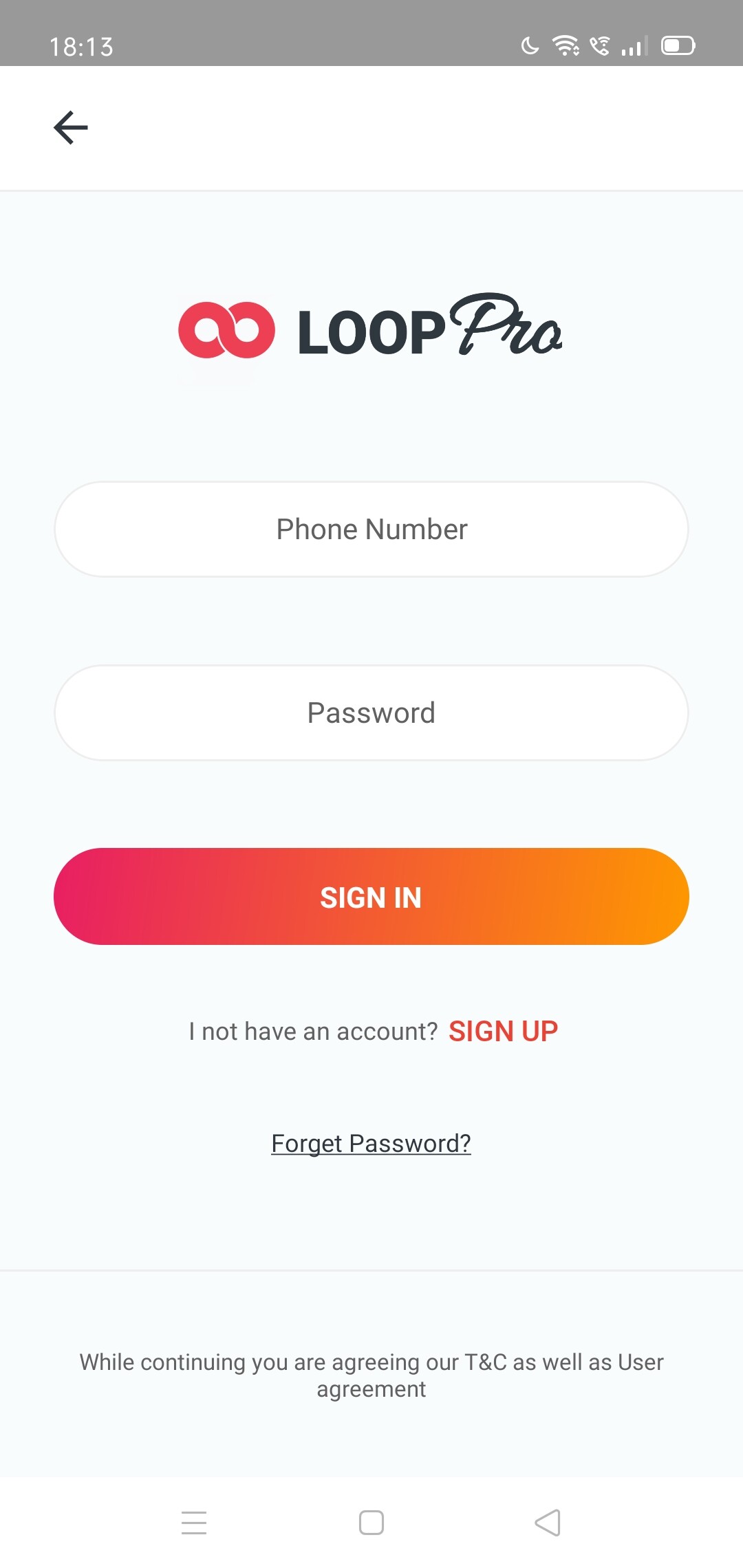Tap the Password field

pos(371,713)
